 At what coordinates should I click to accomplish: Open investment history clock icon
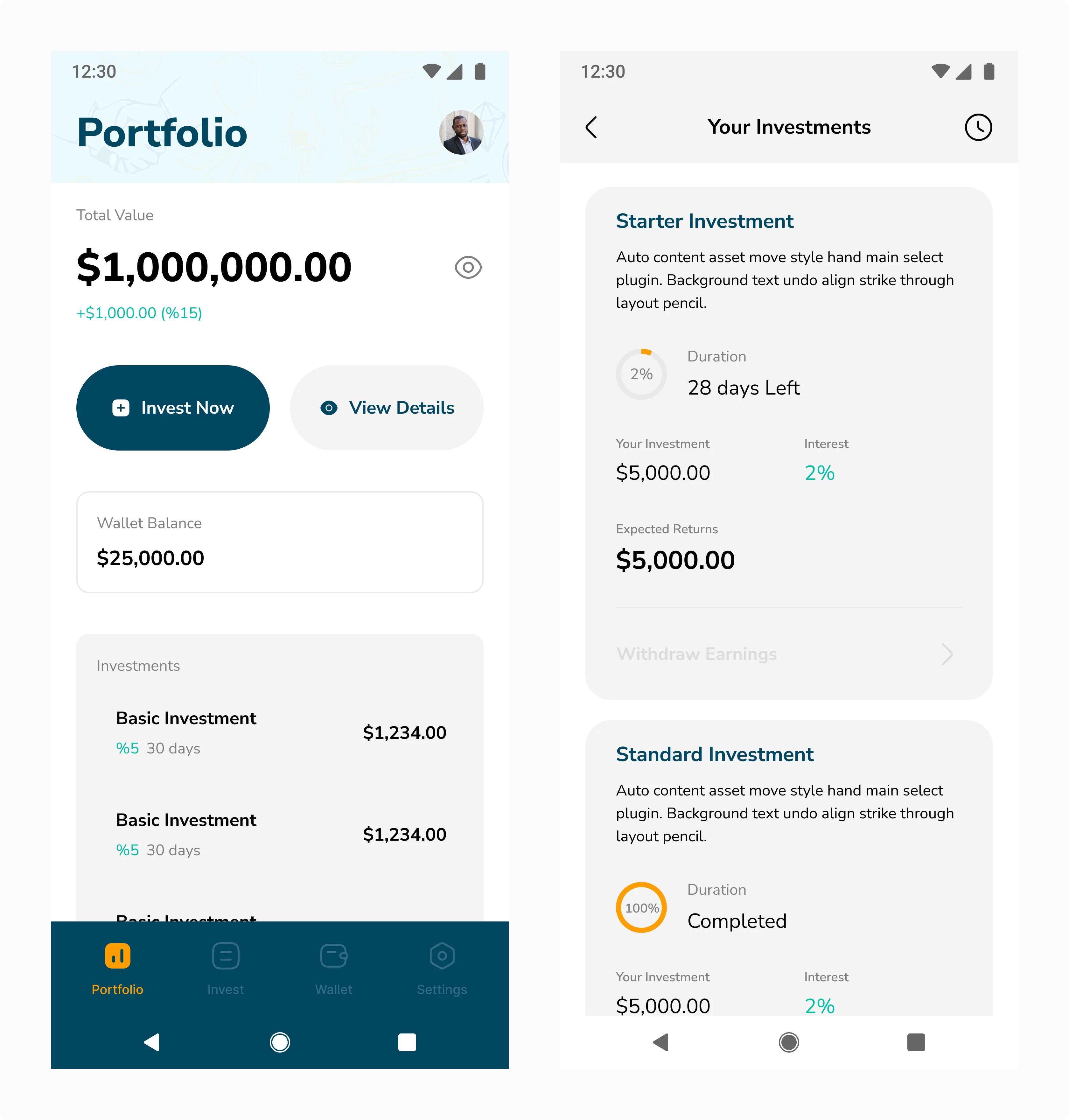978,127
